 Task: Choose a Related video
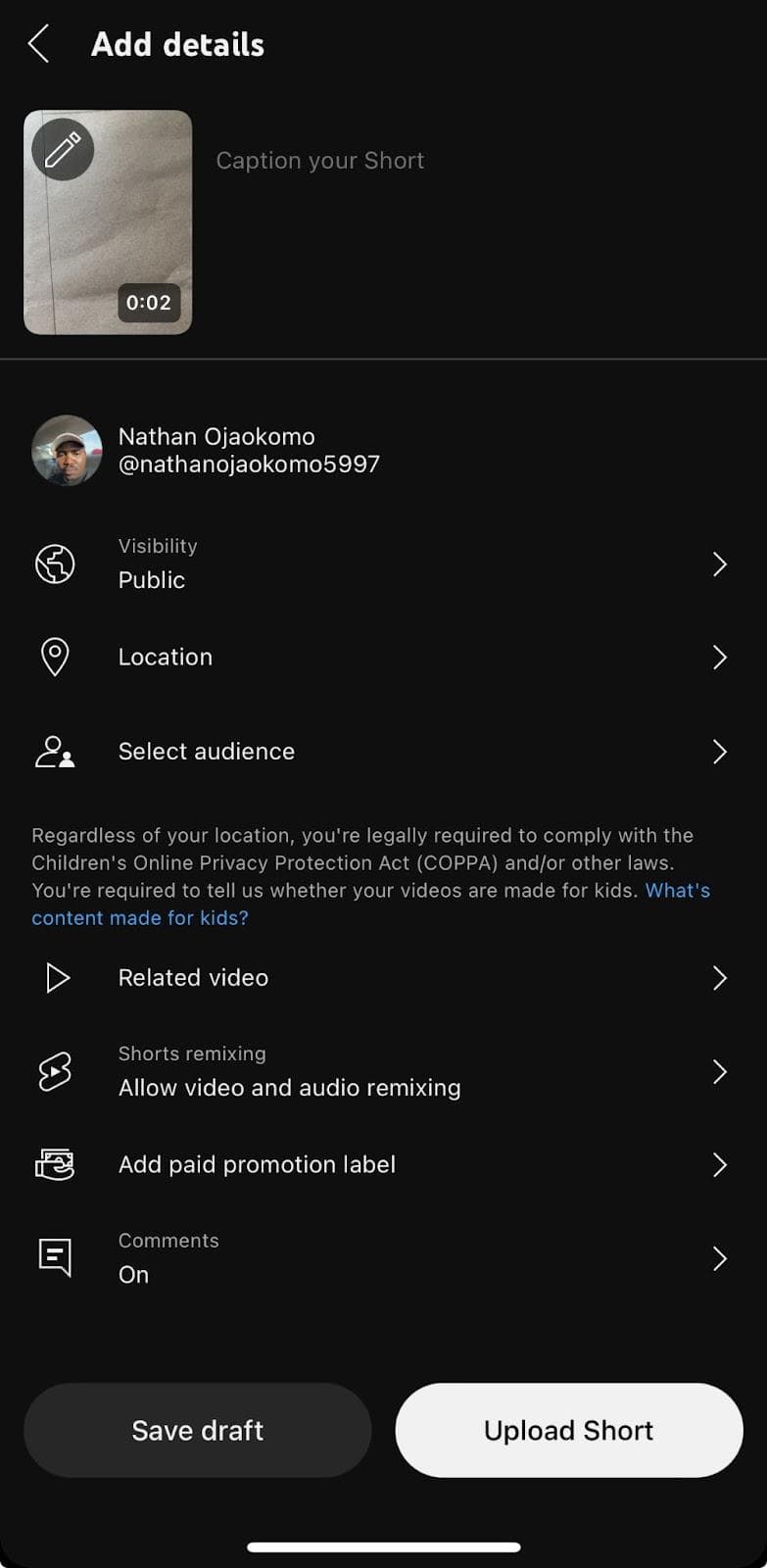[x=382, y=978]
